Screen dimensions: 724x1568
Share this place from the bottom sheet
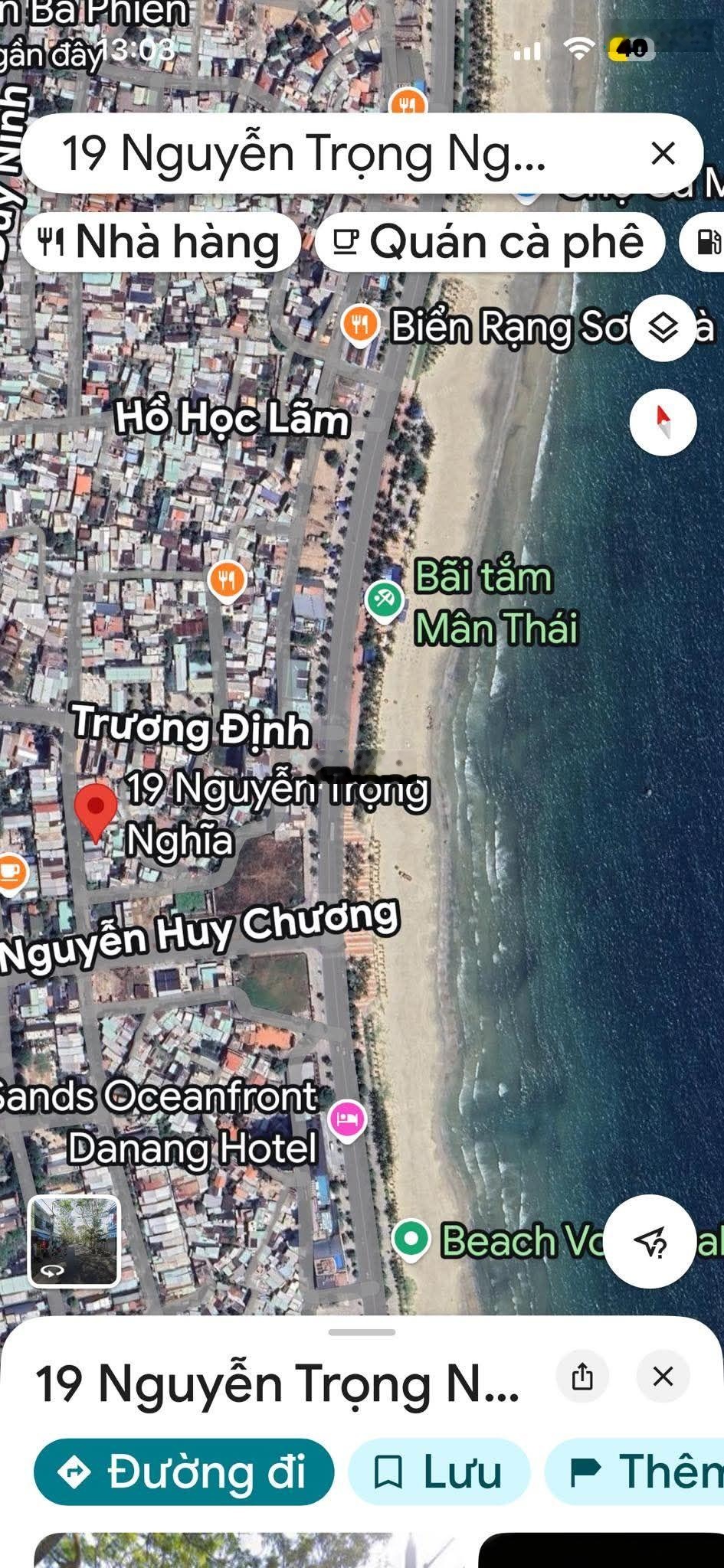point(582,1376)
